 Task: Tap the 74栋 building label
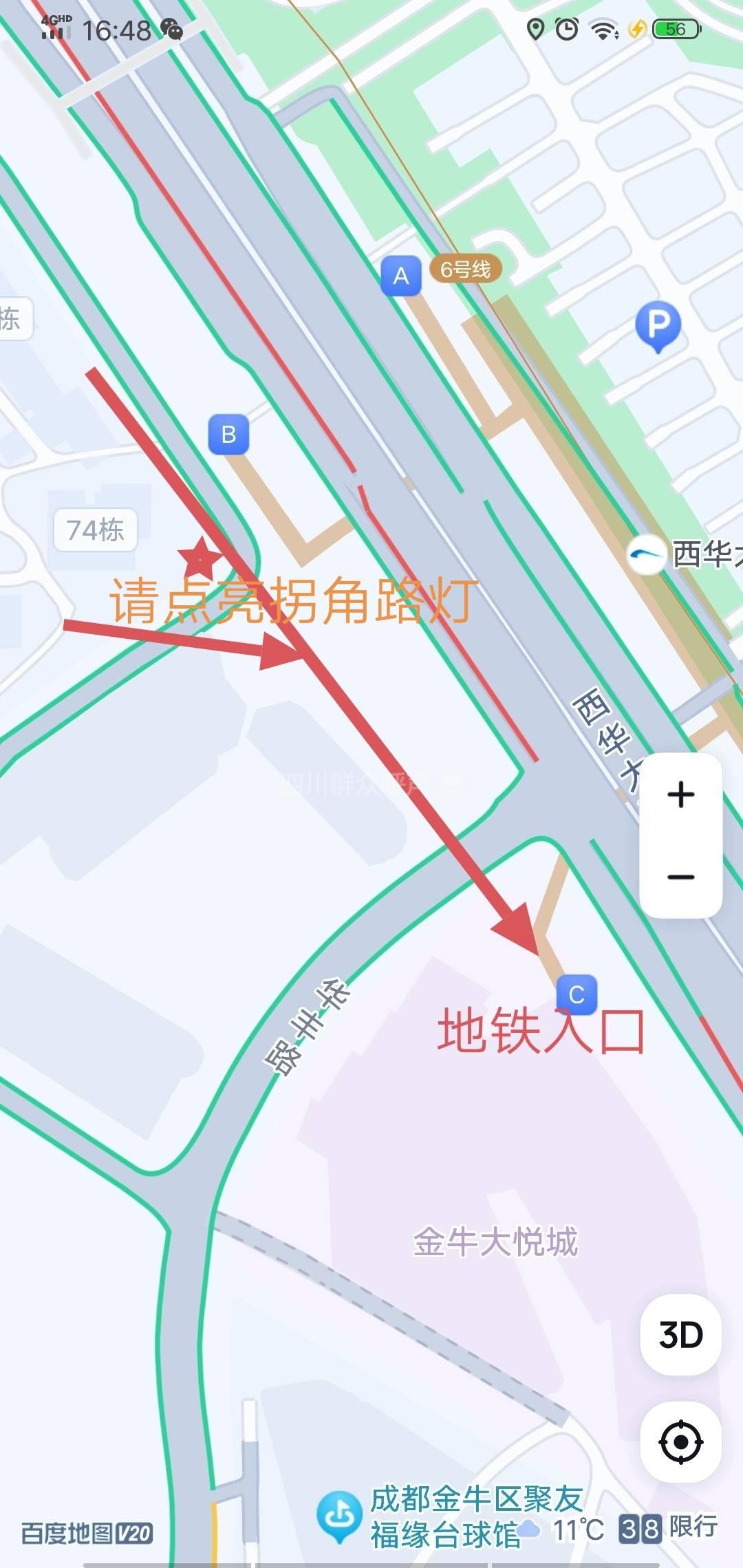click(x=96, y=530)
